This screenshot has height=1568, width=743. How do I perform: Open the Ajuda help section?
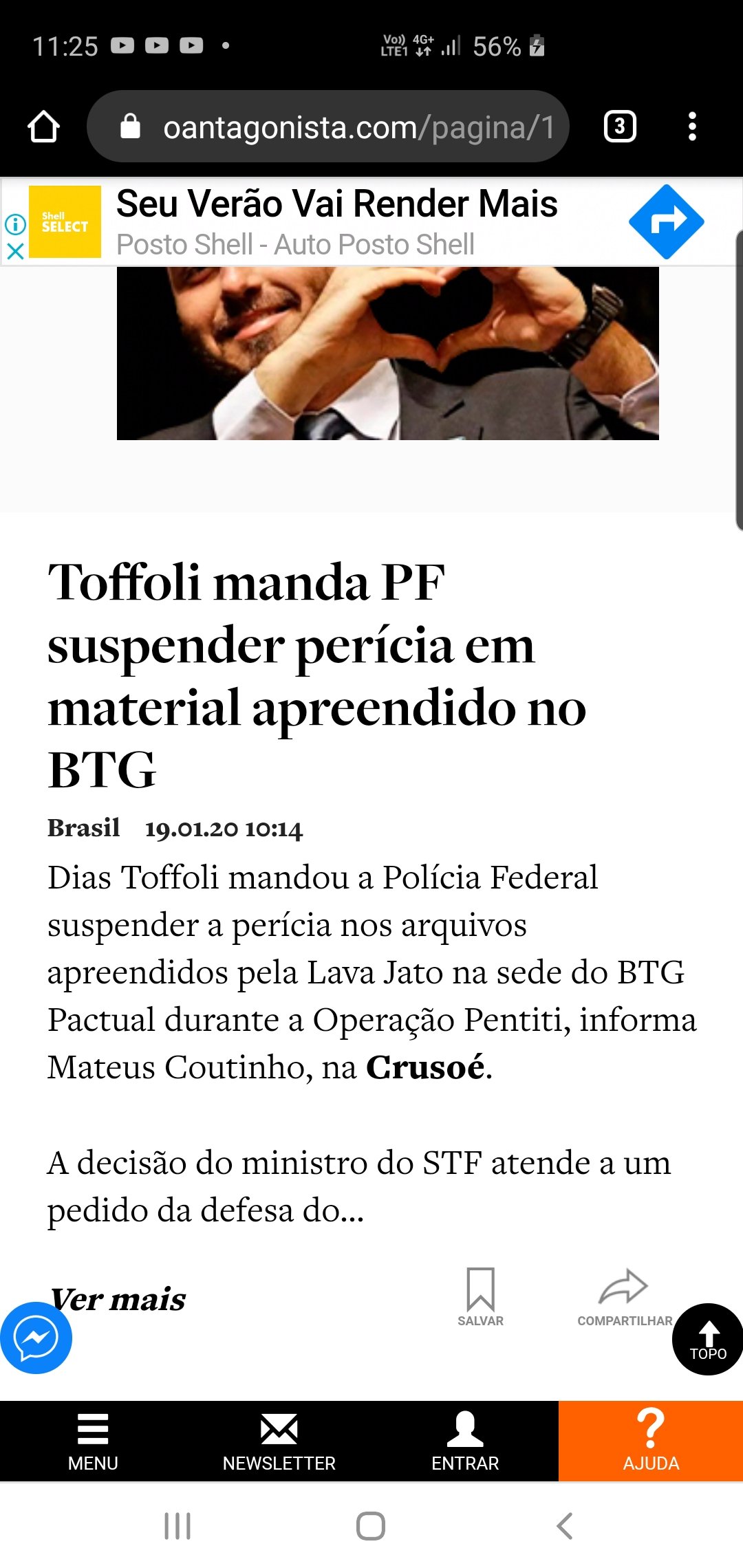click(x=651, y=1441)
